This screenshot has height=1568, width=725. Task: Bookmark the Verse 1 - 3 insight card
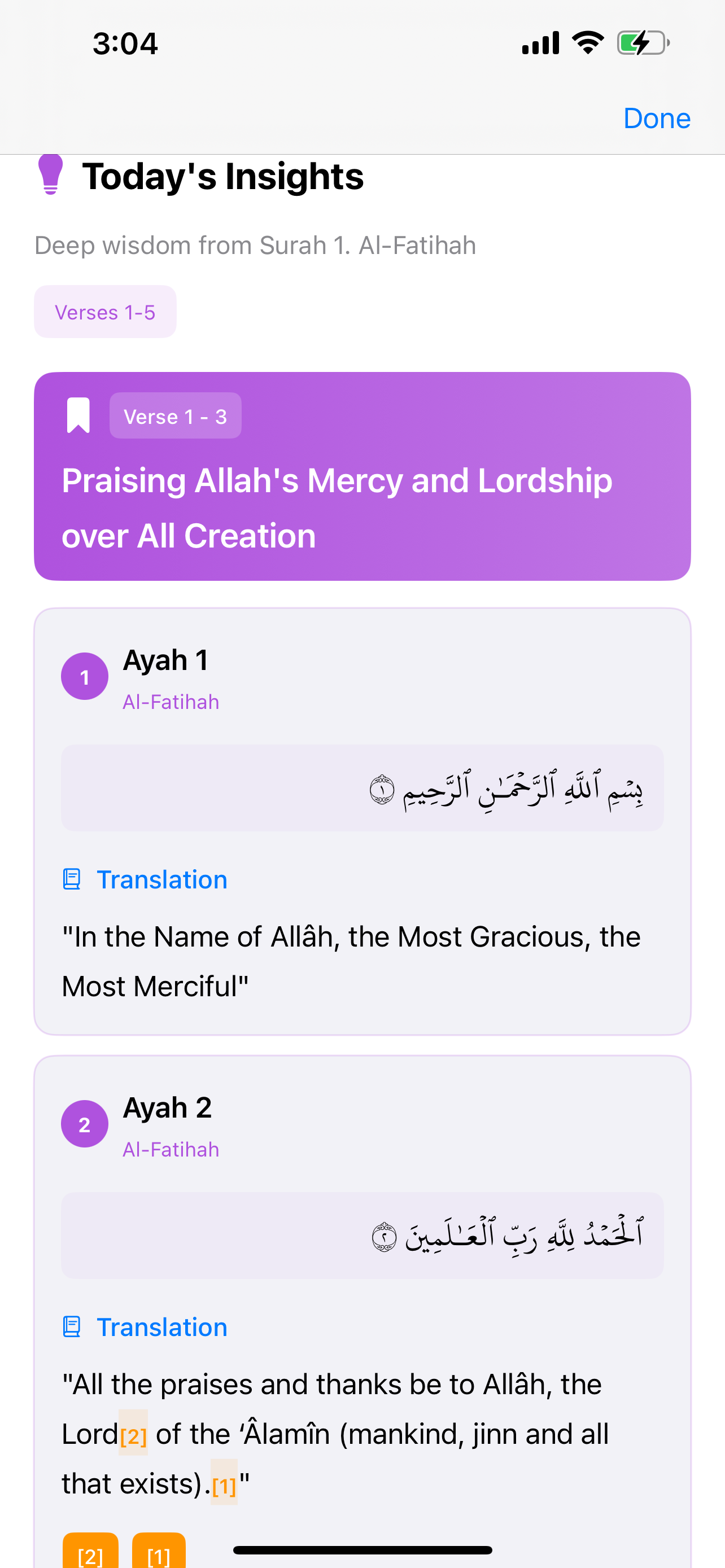pyautogui.click(x=78, y=416)
